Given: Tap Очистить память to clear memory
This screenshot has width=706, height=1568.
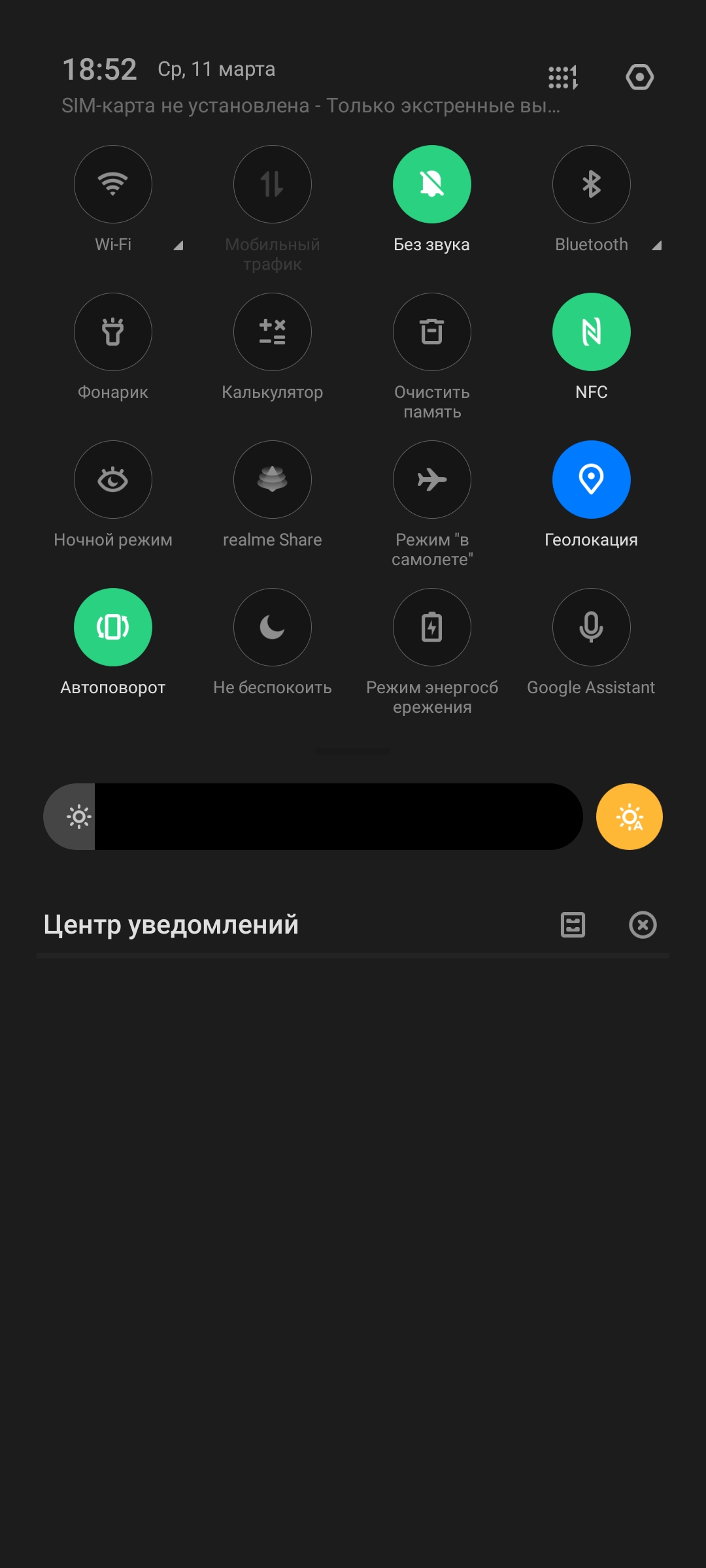Looking at the screenshot, I should [431, 332].
